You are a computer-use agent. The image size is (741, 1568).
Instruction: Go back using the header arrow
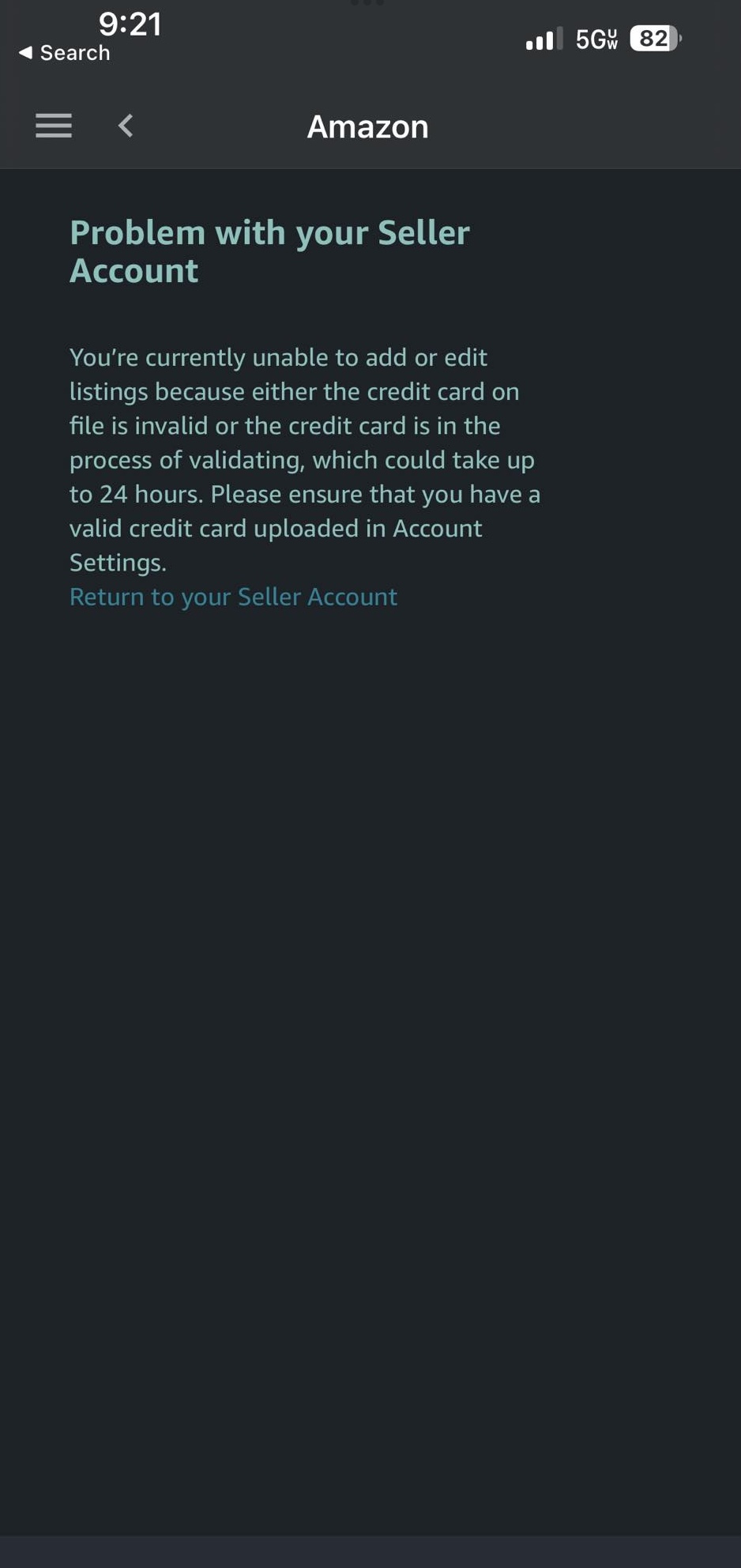[126, 126]
